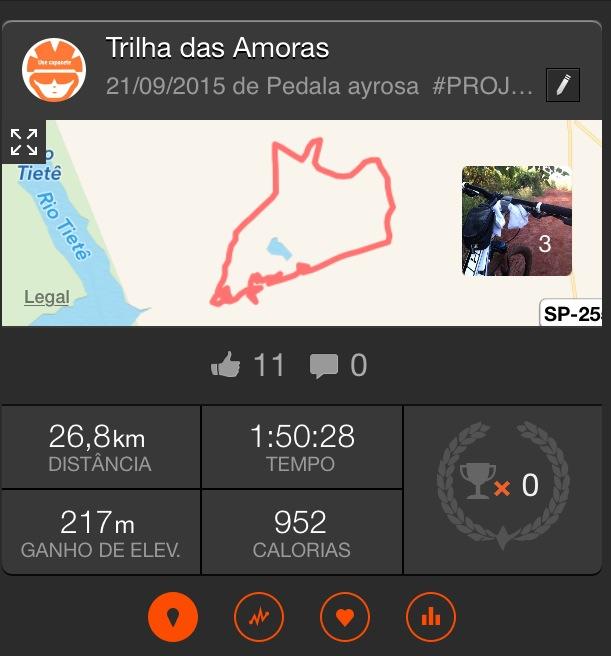The image size is (611, 656).
Task: Open the activity photos thumbnail
Action: point(516,221)
